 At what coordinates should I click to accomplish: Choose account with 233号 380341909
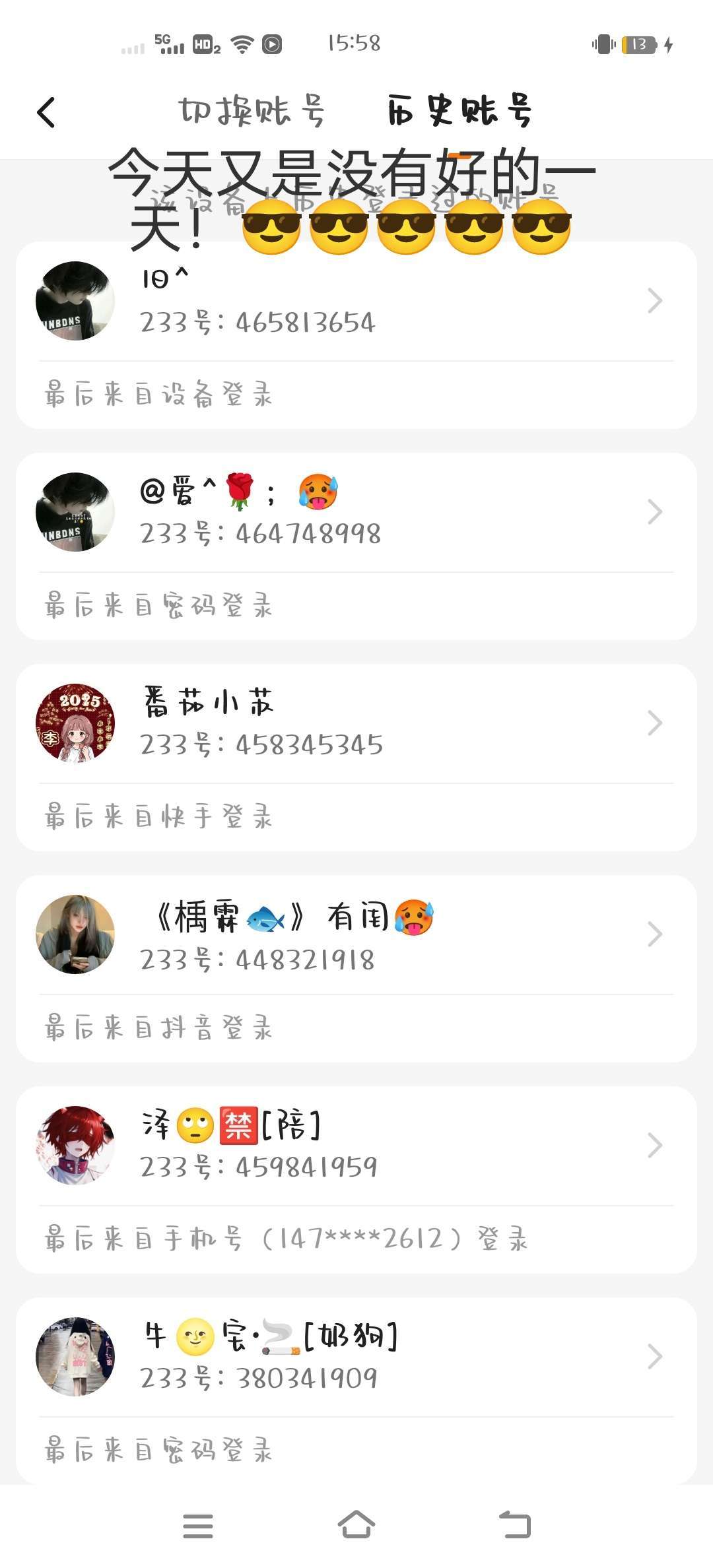tap(356, 1358)
